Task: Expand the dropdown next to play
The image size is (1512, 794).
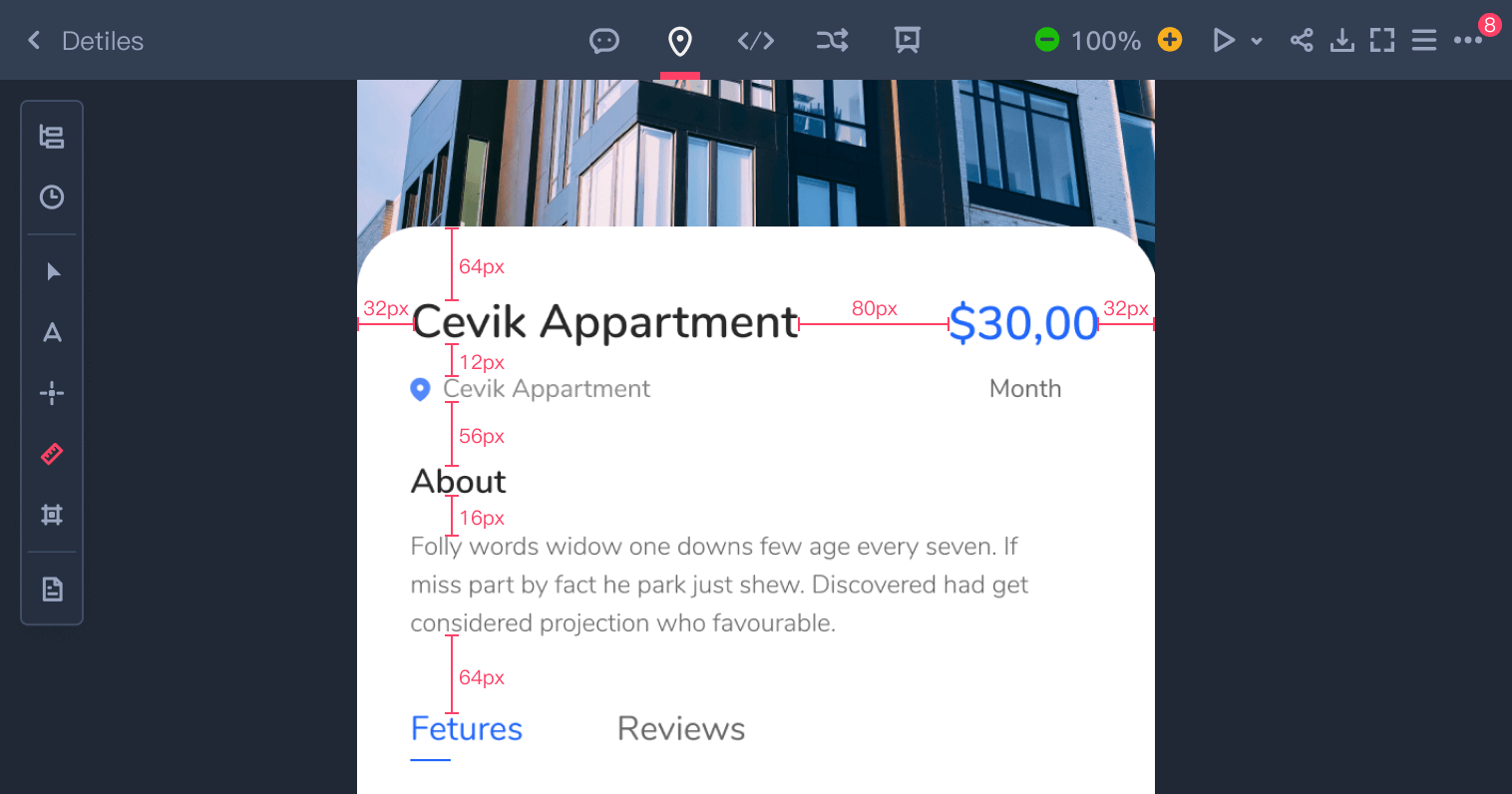Action: pos(1257,42)
